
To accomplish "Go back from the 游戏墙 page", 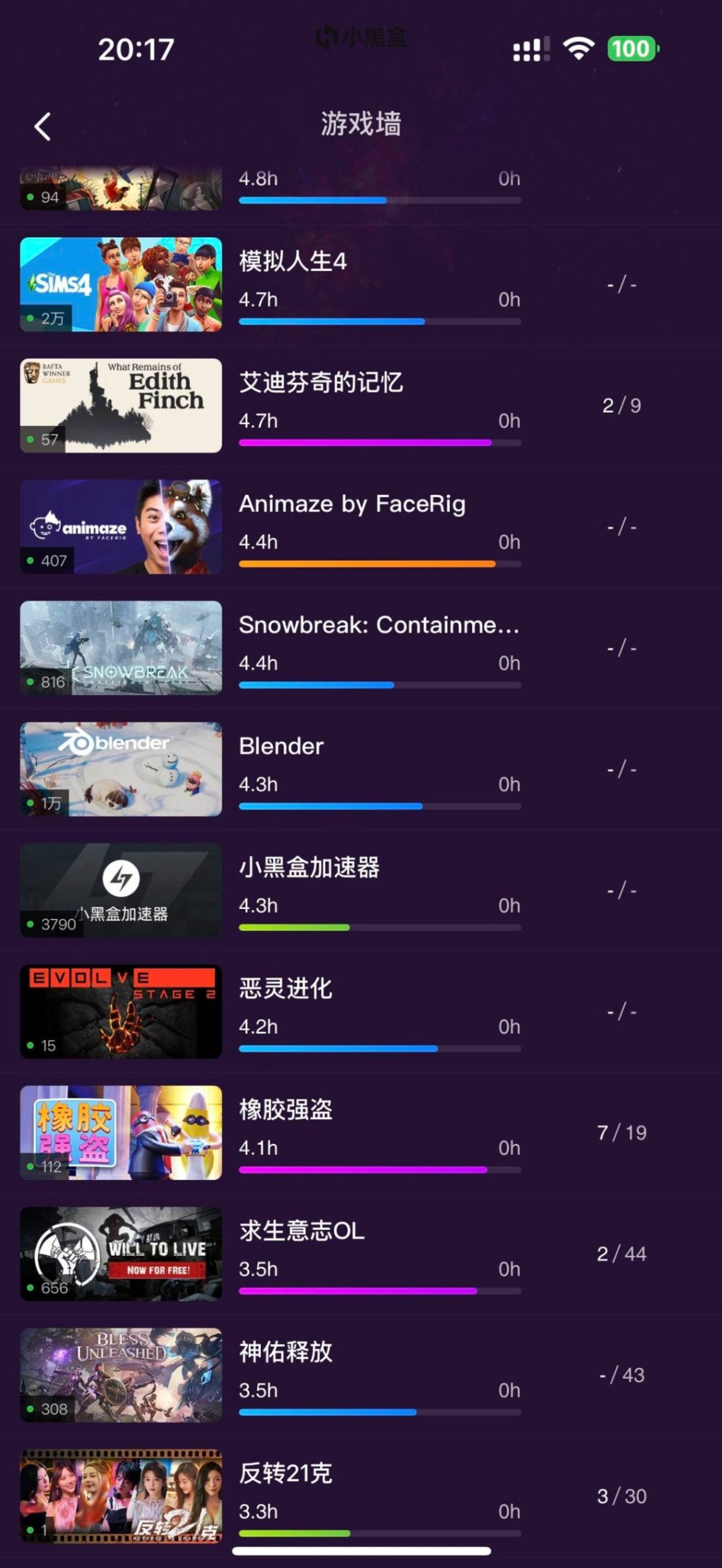I will pyautogui.click(x=42, y=127).
